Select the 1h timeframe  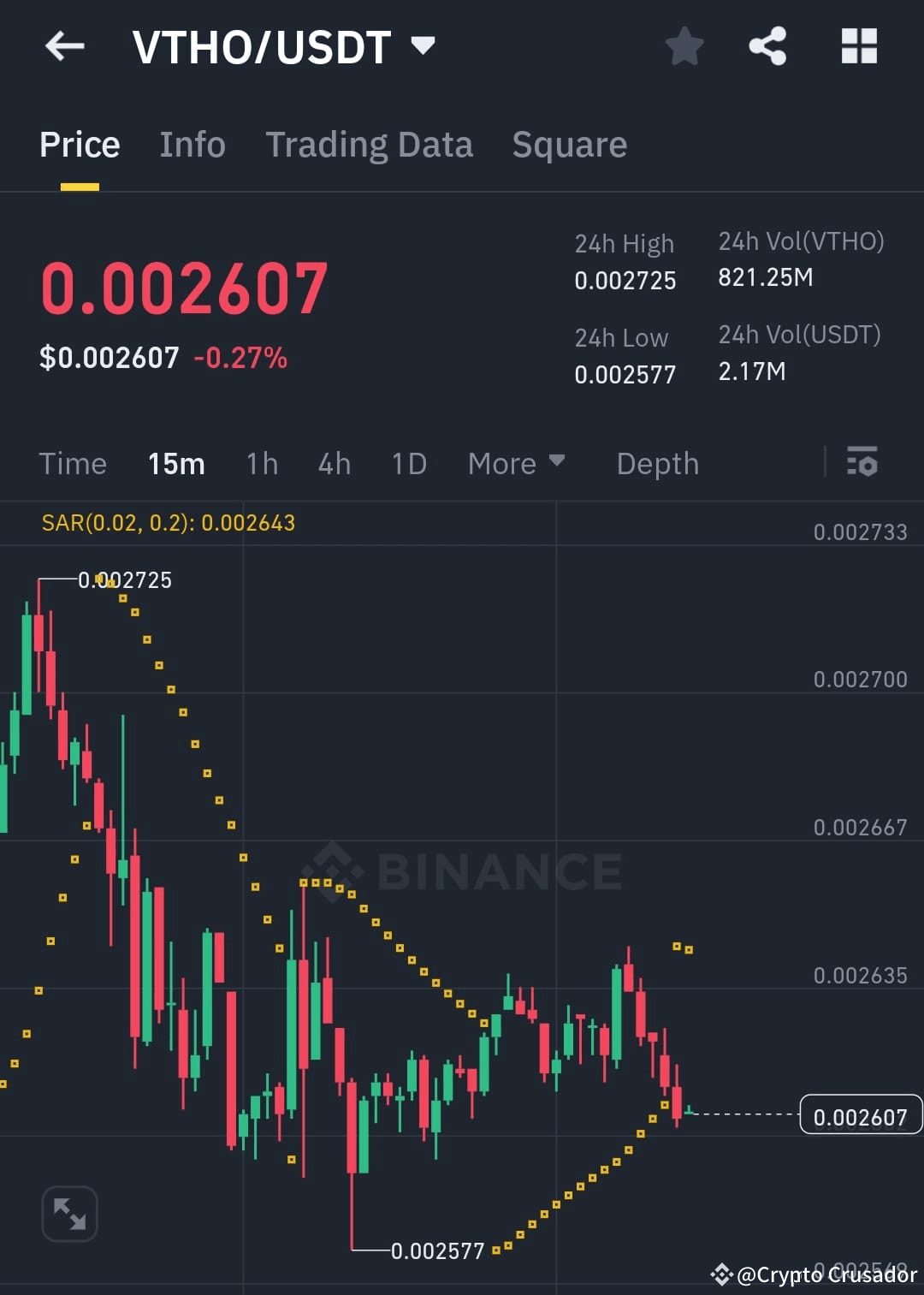click(262, 463)
